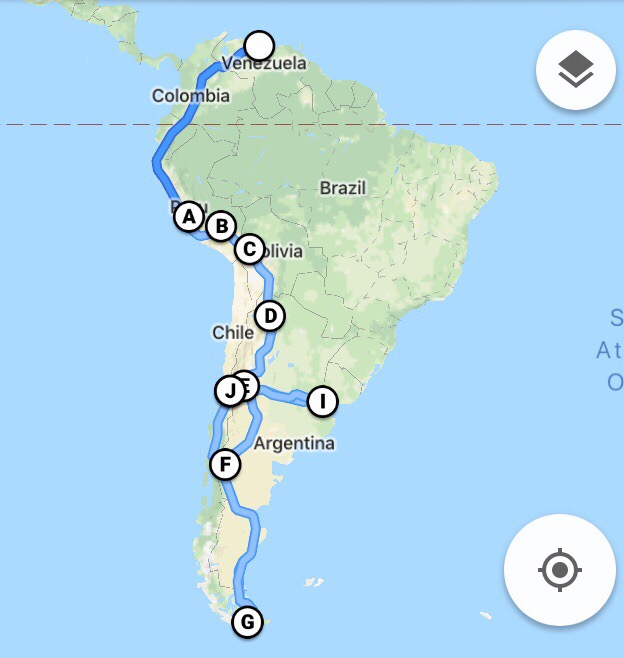
Task: Select waypoint A on the route
Action: 187,215
